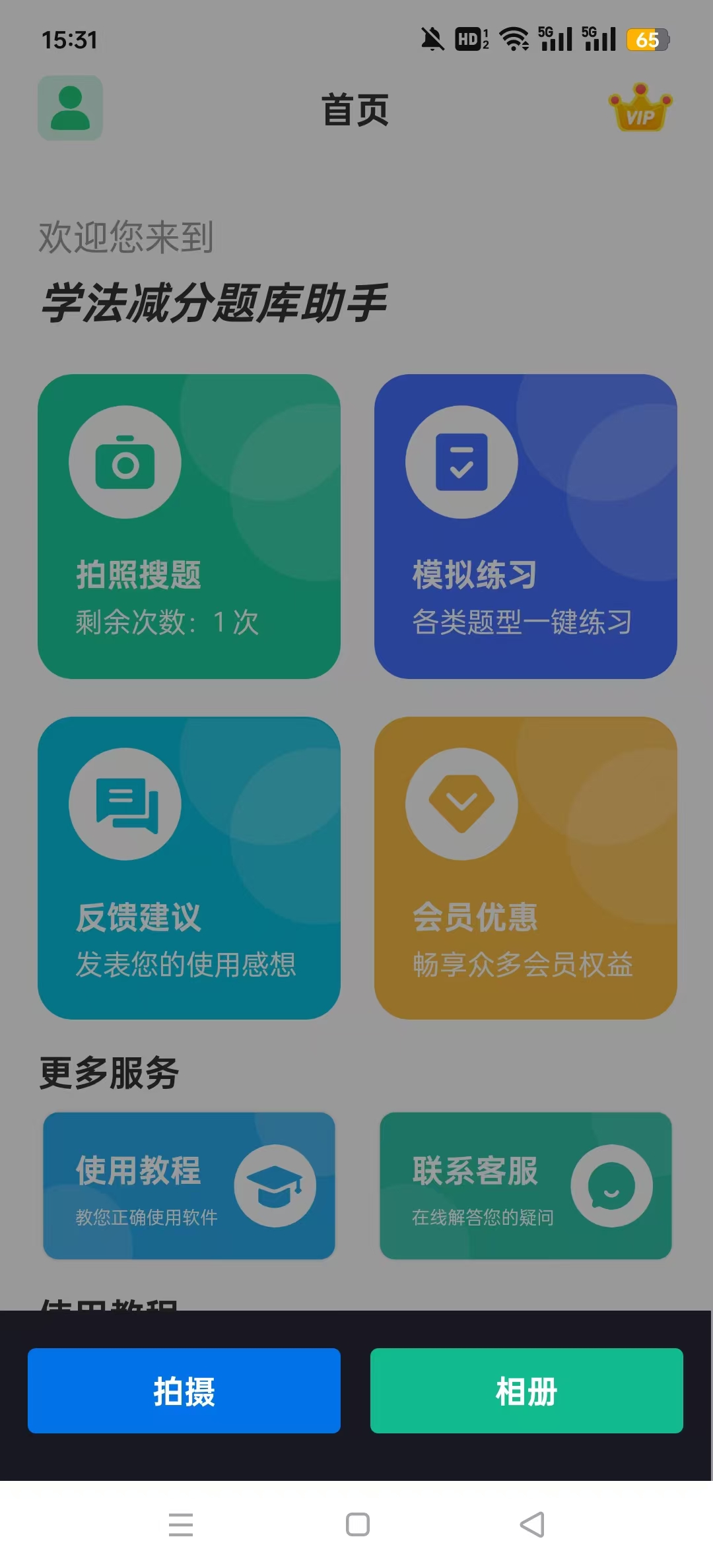Image resolution: width=713 pixels, height=1568 pixels.
Task: Choose 相册 to pick from the album
Action: click(x=526, y=1390)
